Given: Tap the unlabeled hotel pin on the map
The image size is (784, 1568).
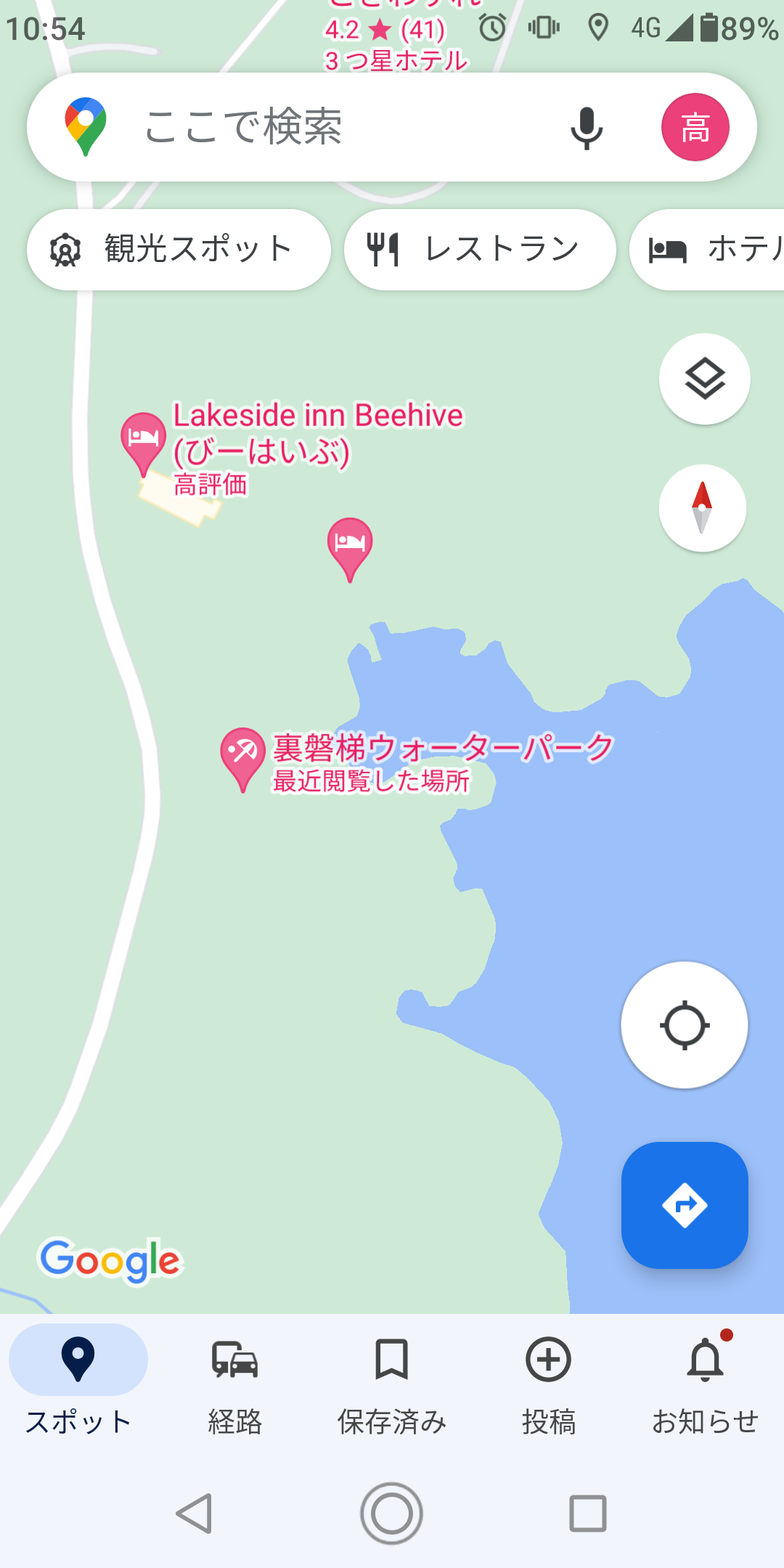Looking at the screenshot, I should point(350,544).
